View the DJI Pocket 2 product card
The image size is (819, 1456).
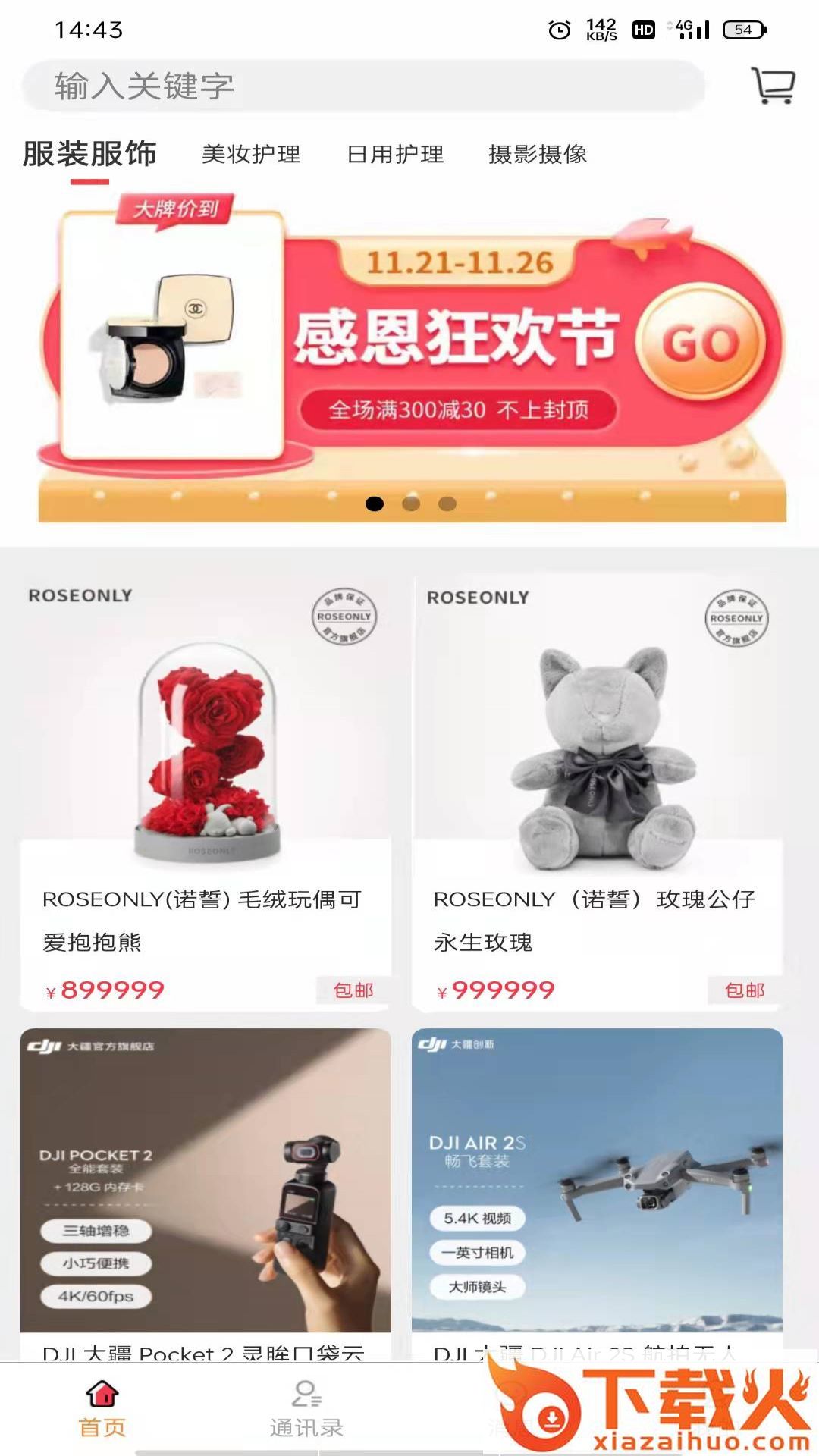pos(206,1194)
